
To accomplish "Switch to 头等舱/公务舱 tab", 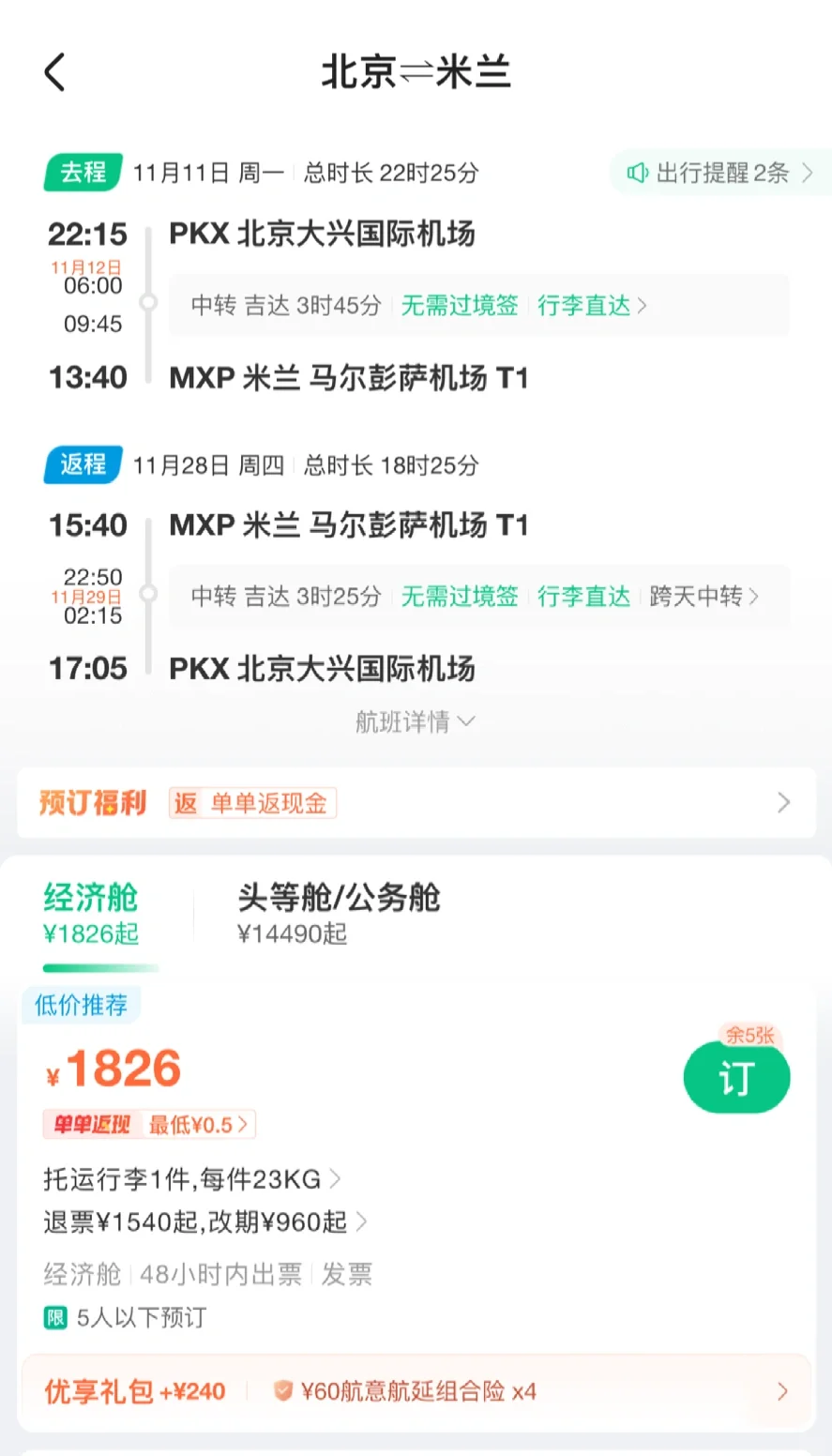I will 339,914.
